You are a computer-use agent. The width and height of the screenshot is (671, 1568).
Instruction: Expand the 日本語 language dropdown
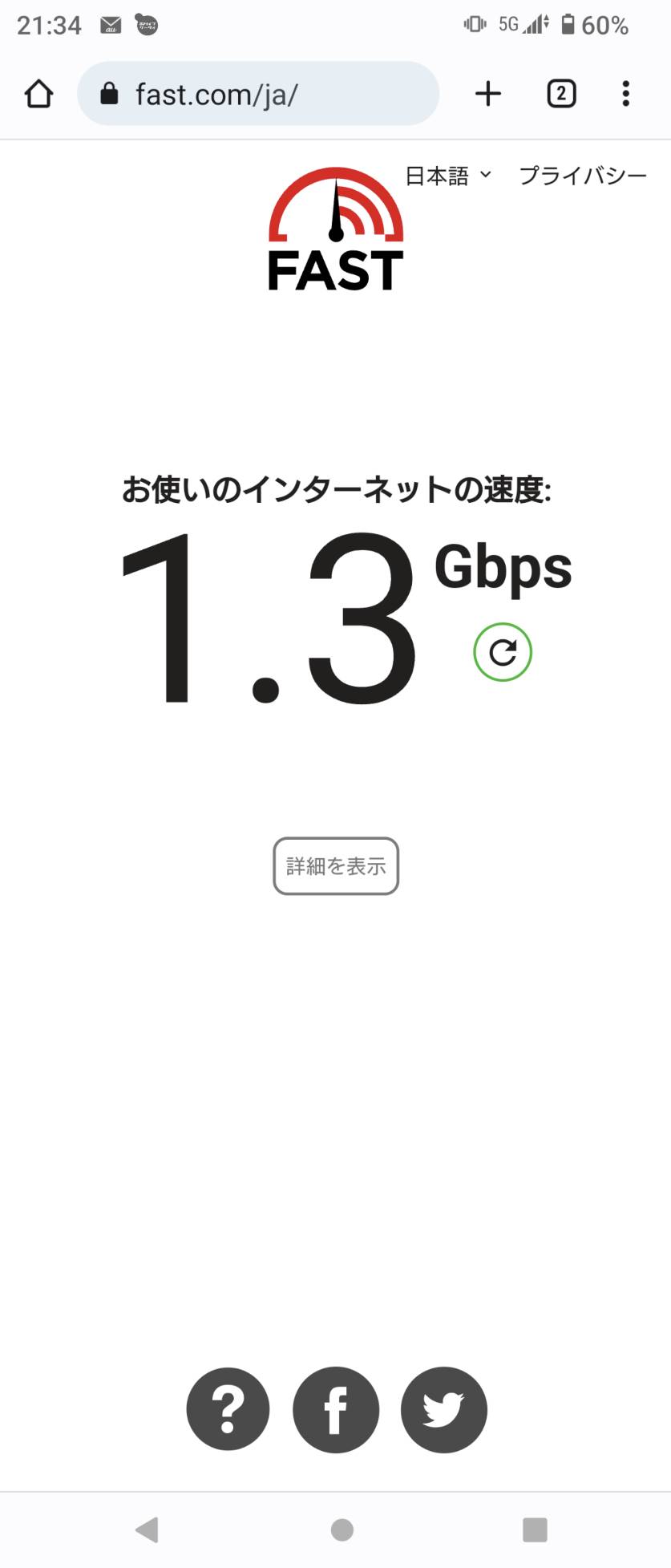(x=448, y=176)
